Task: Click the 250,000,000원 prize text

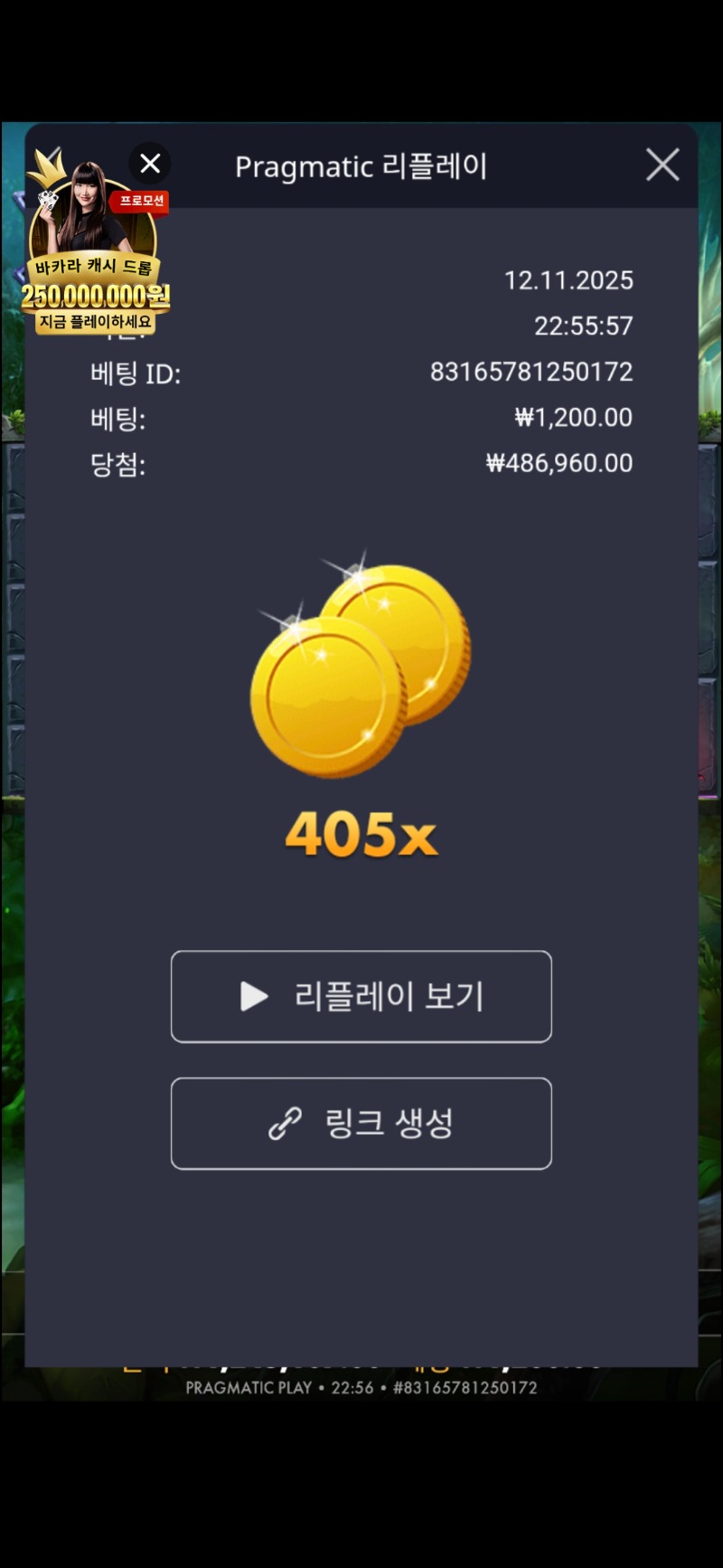Action: click(95, 294)
